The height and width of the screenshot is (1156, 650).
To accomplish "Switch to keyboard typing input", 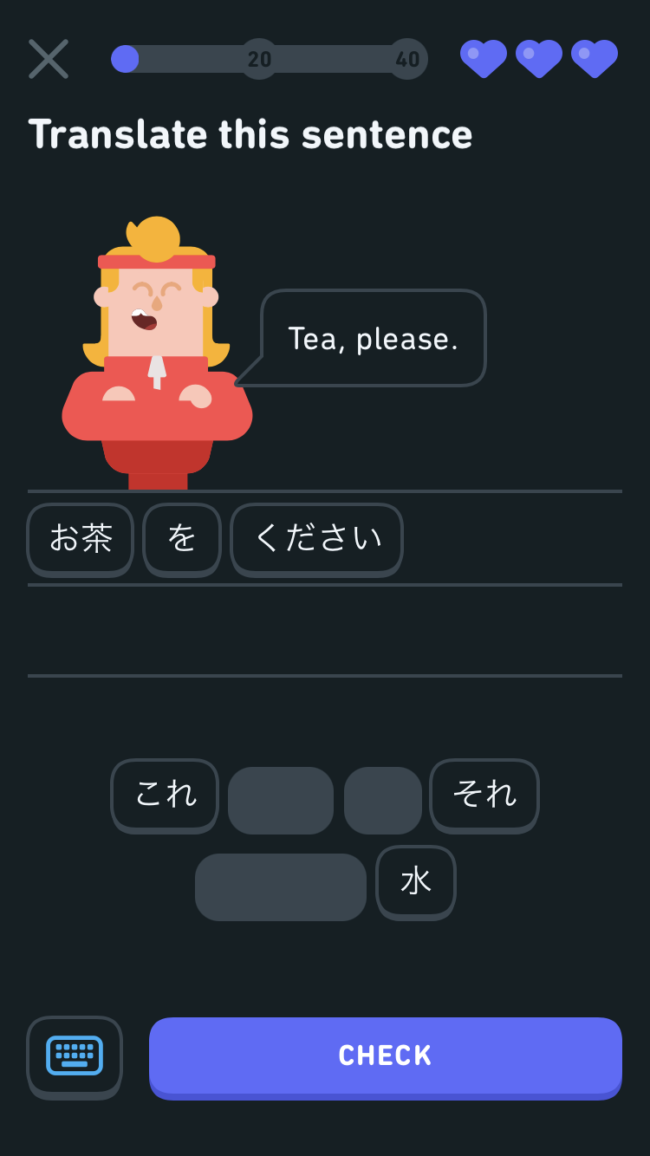I will coord(75,1056).
